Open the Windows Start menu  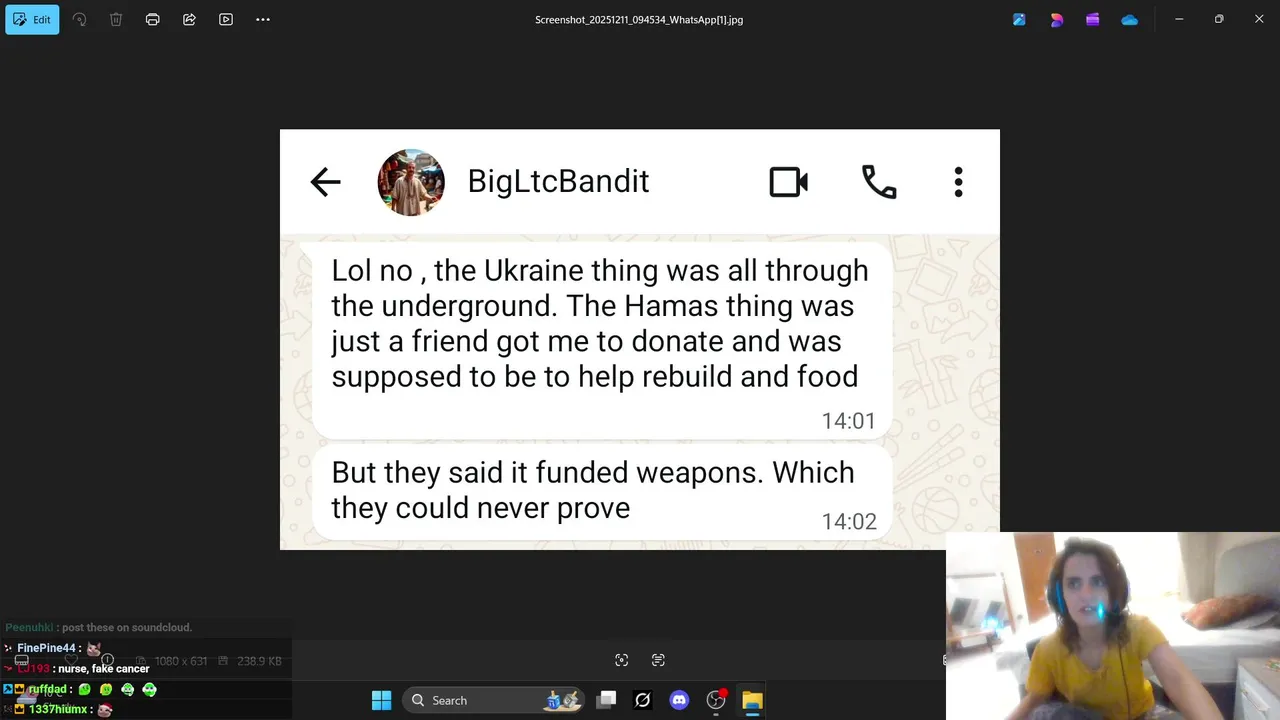click(x=382, y=700)
